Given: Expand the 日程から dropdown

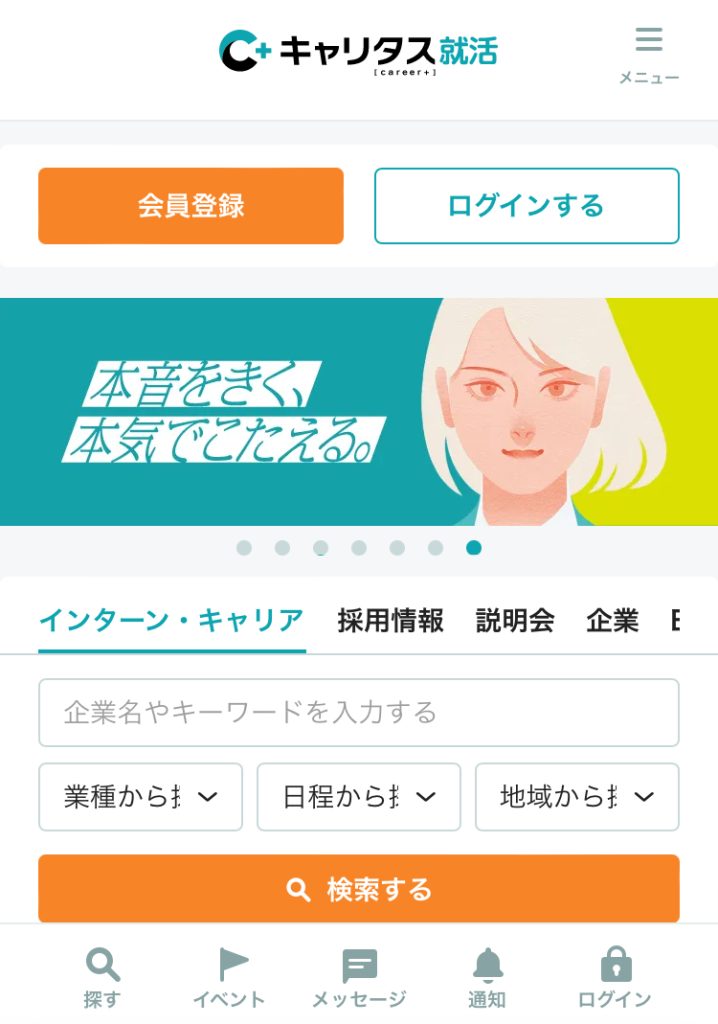Looking at the screenshot, I should [359, 797].
